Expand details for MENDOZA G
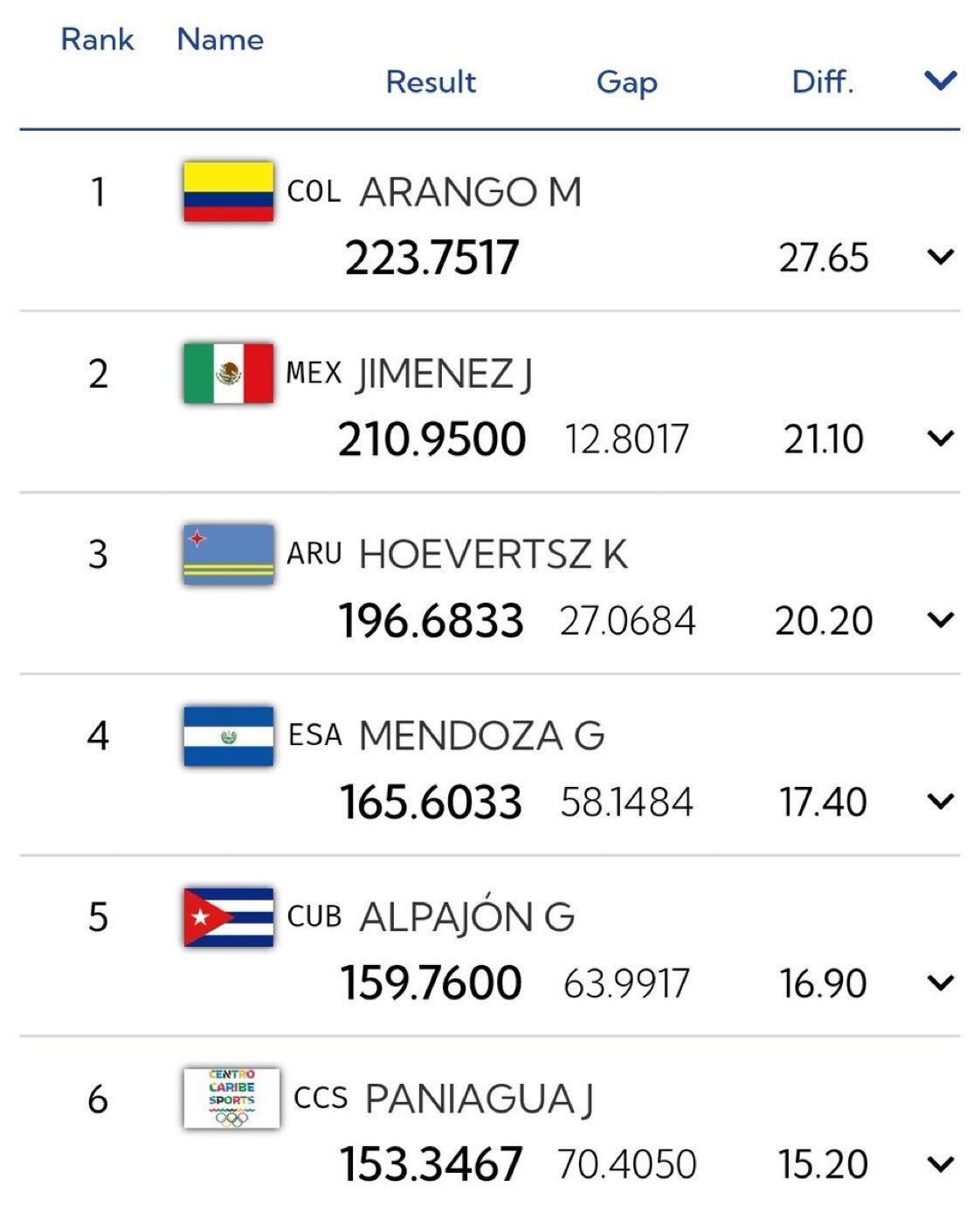The image size is (980, 1228). tap(940, 802)
